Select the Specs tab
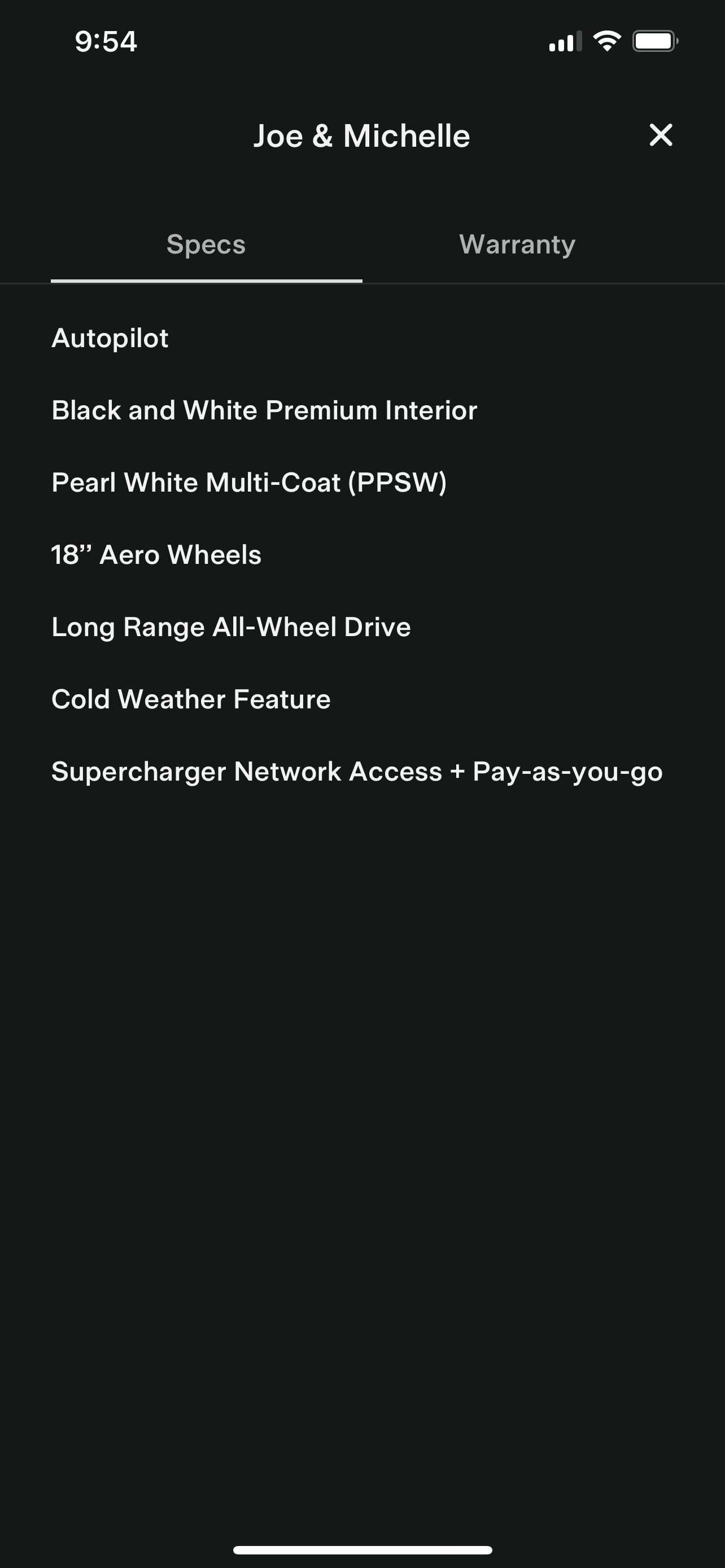The width and height of the screenshot is (725, 1568). (x=206, y=245)
